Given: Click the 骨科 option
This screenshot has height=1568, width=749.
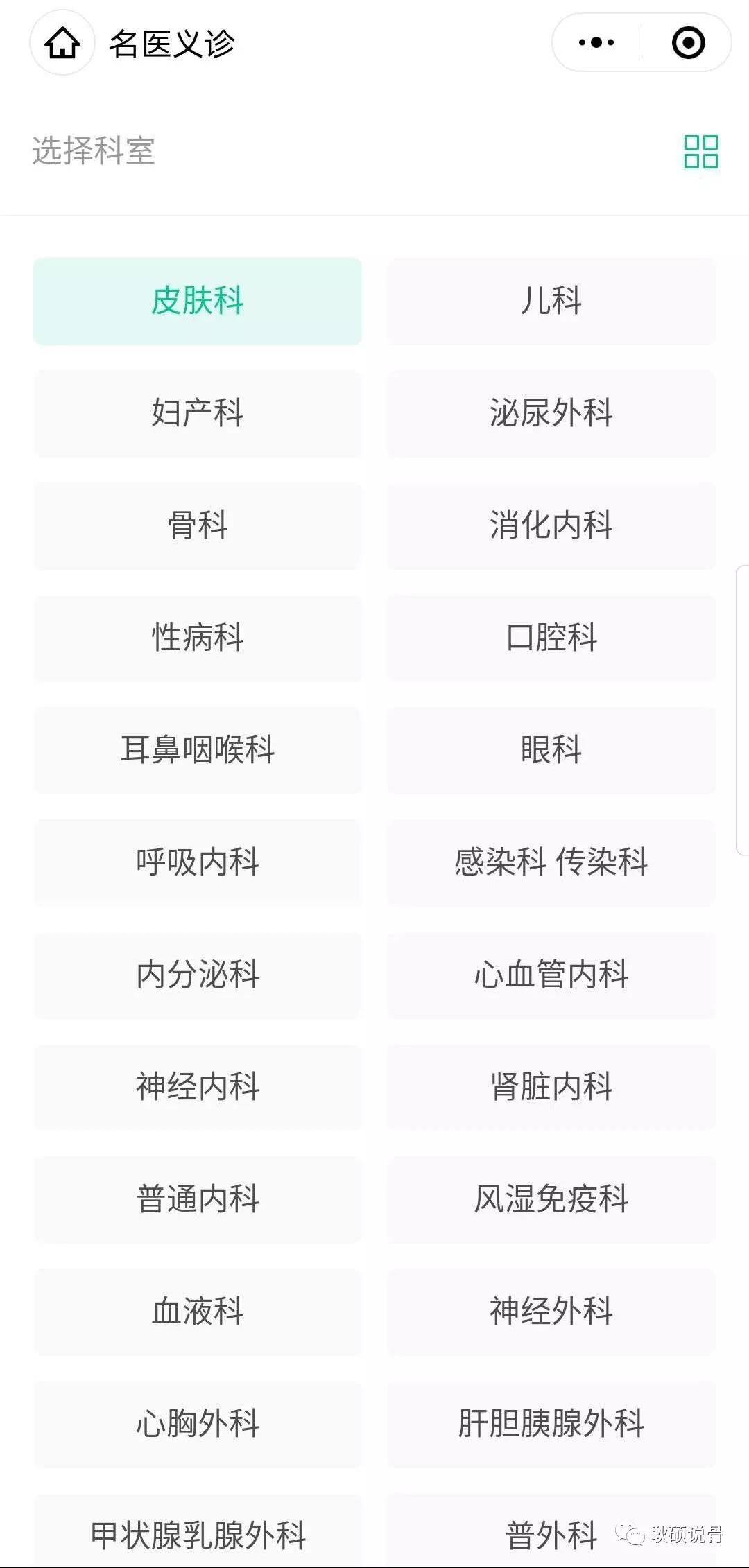Looking at the screenshot, I should (x=197, y=526).
